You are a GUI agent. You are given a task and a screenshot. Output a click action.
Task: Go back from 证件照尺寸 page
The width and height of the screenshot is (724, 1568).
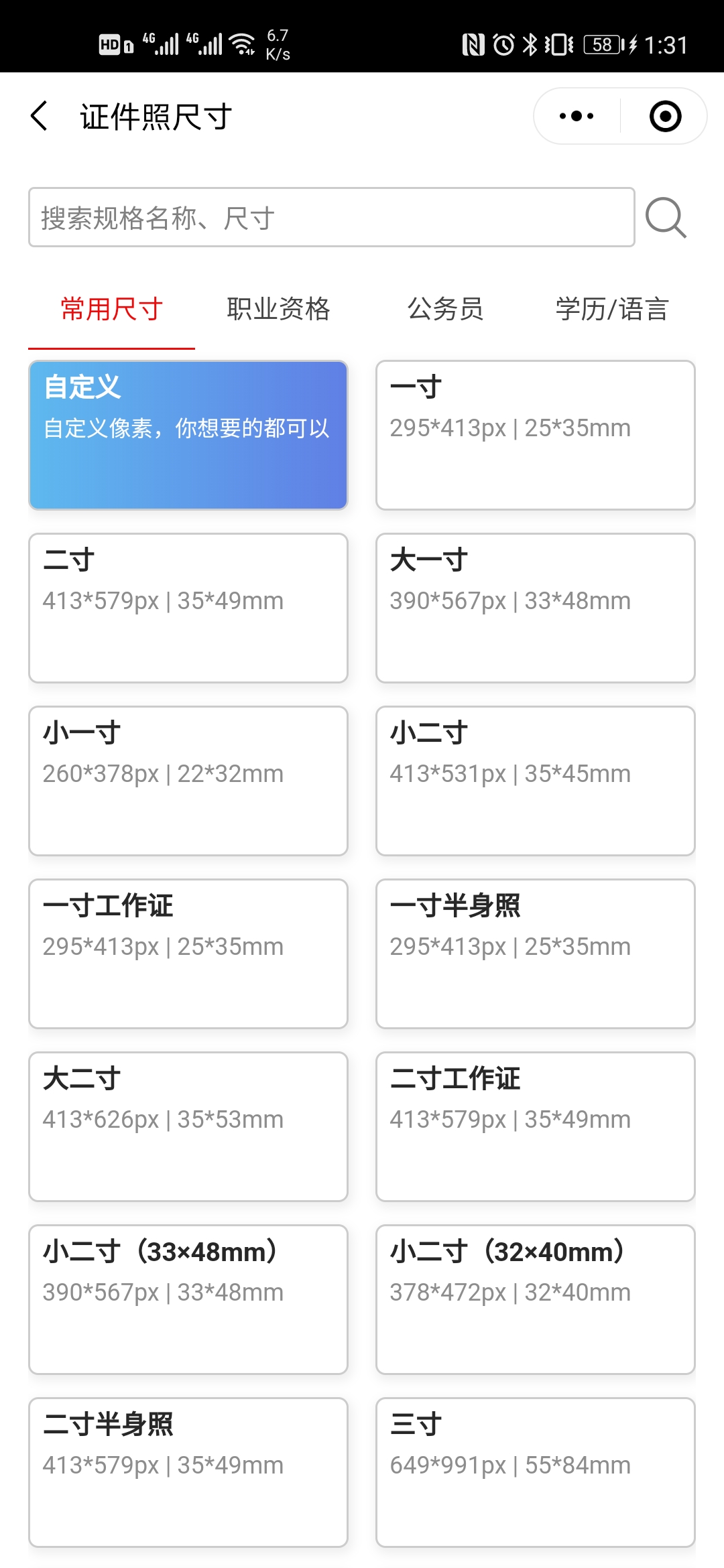(x=40, y=116)
